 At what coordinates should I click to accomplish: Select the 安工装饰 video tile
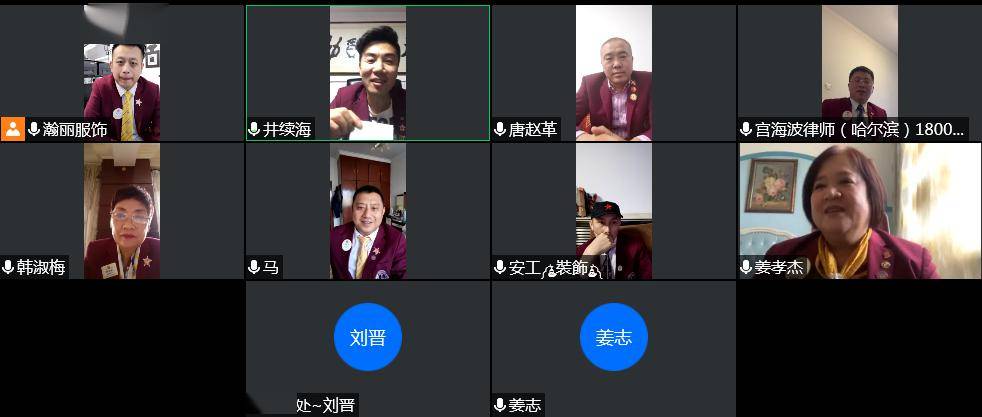point(613,210)
